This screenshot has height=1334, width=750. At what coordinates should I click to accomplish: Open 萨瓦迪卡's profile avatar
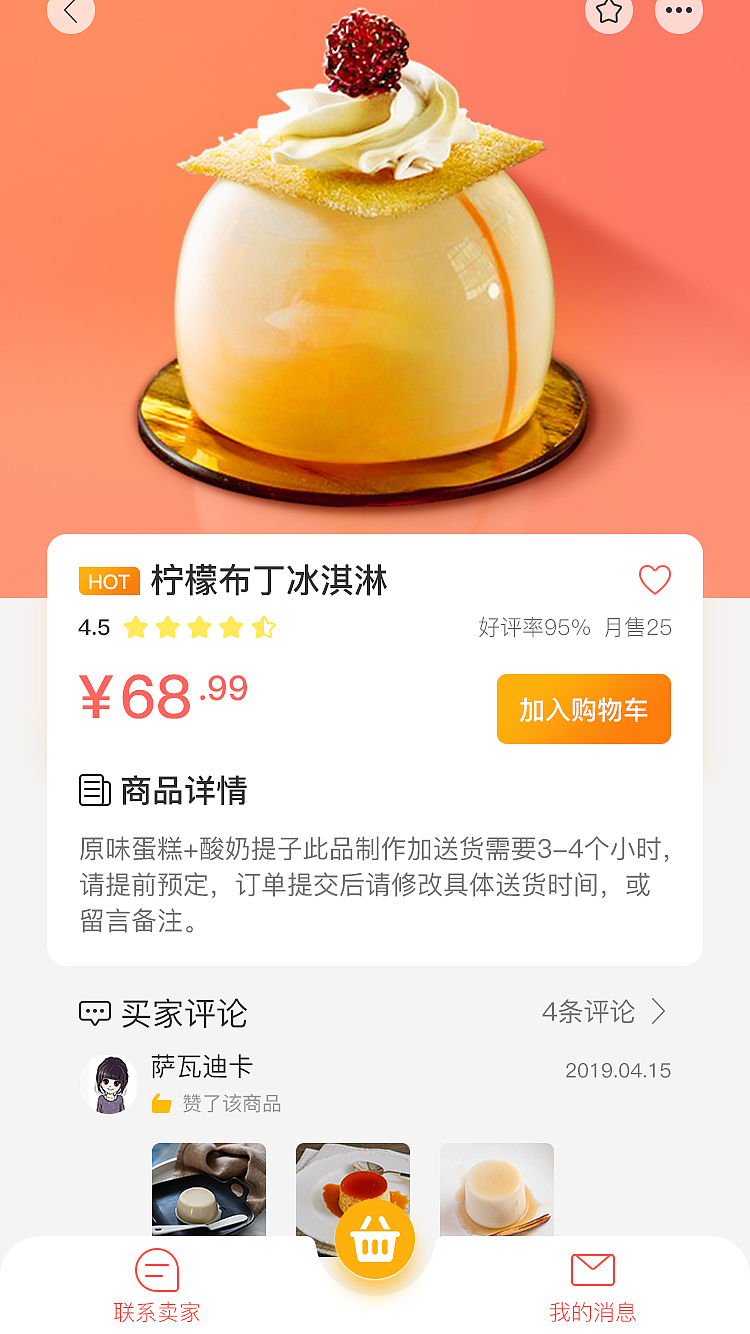(x=108, y=1083)
